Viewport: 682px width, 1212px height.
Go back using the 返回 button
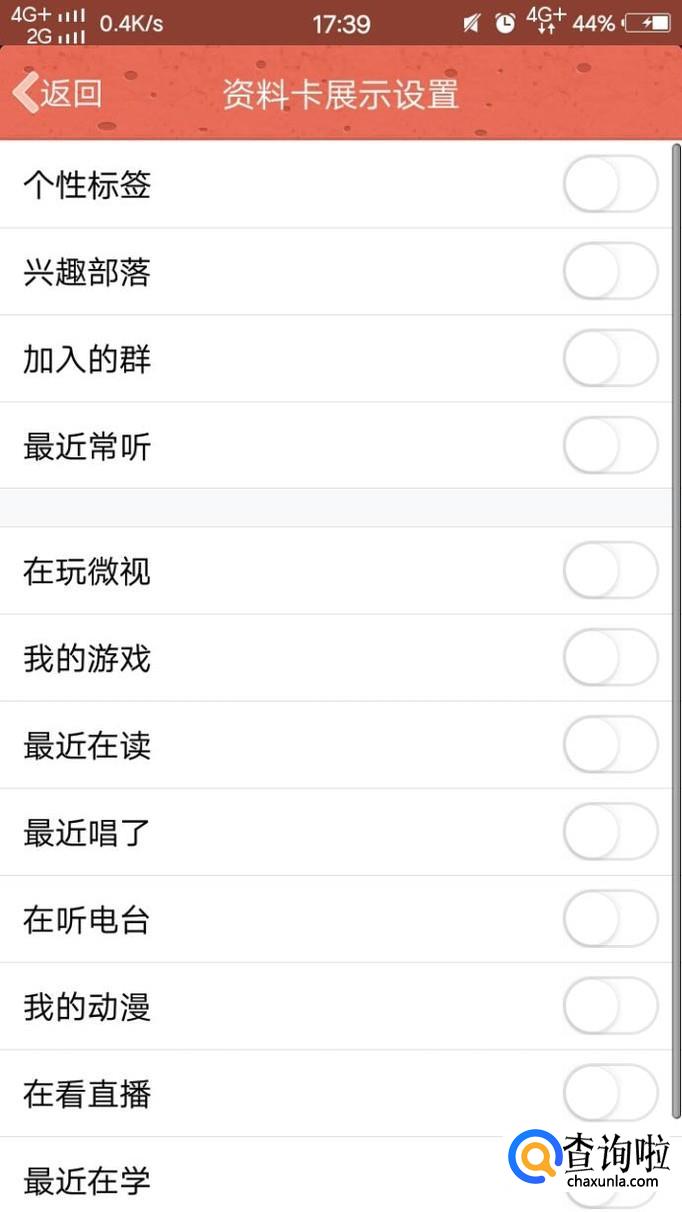click(x=58, y=94)
